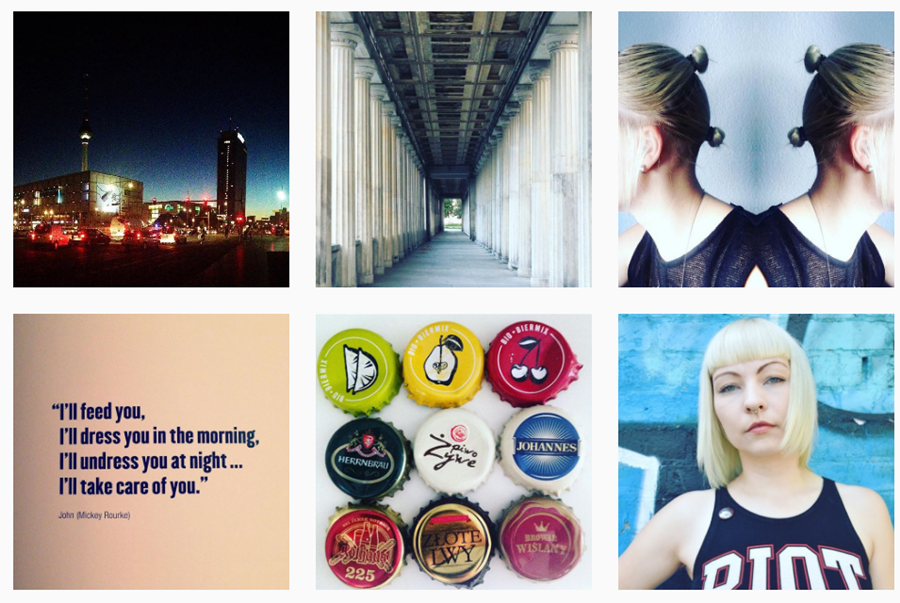The width and height of the screenshot is (900, 603).
Task: View the columned walkway photo
Action: (x=453, y=149)
